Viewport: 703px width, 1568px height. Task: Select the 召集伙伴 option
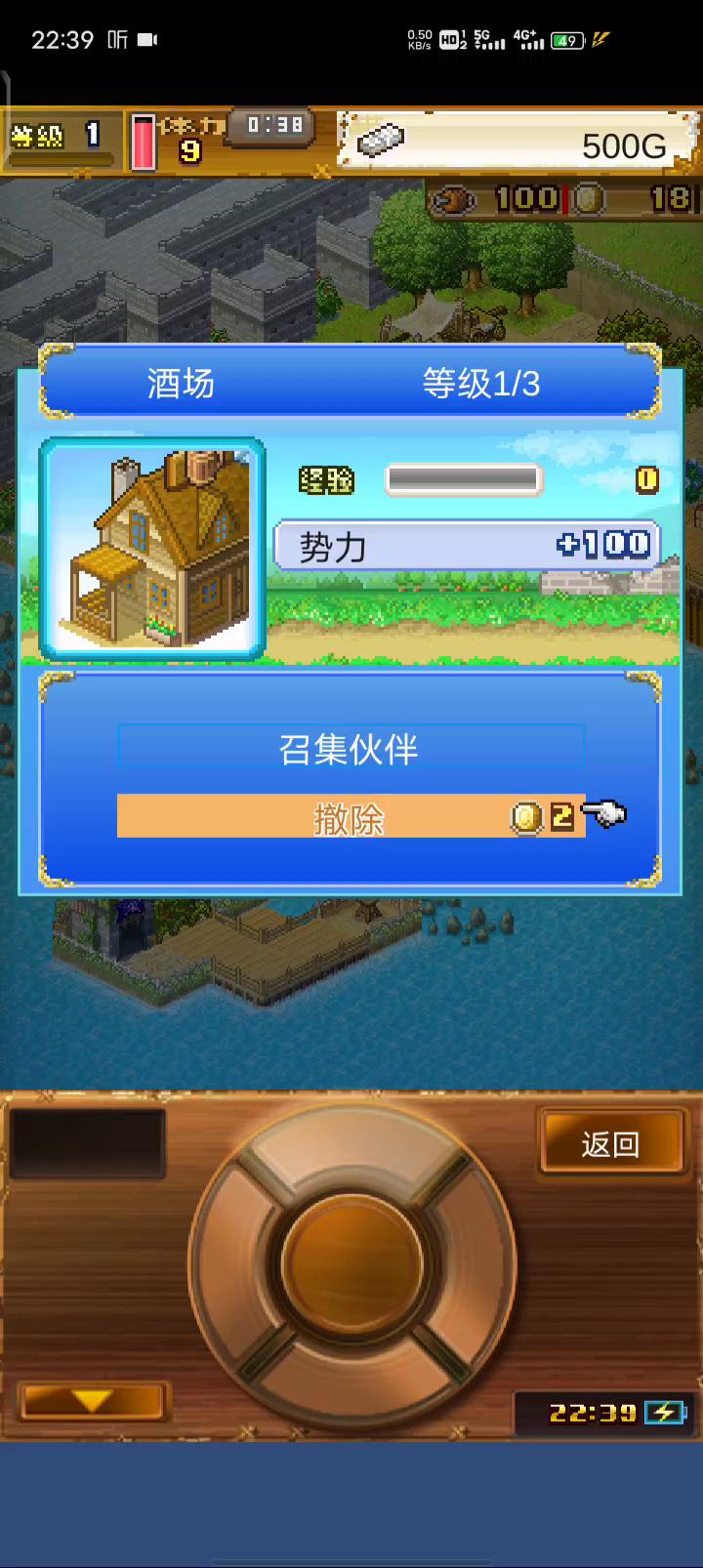(x=351, y=748)
